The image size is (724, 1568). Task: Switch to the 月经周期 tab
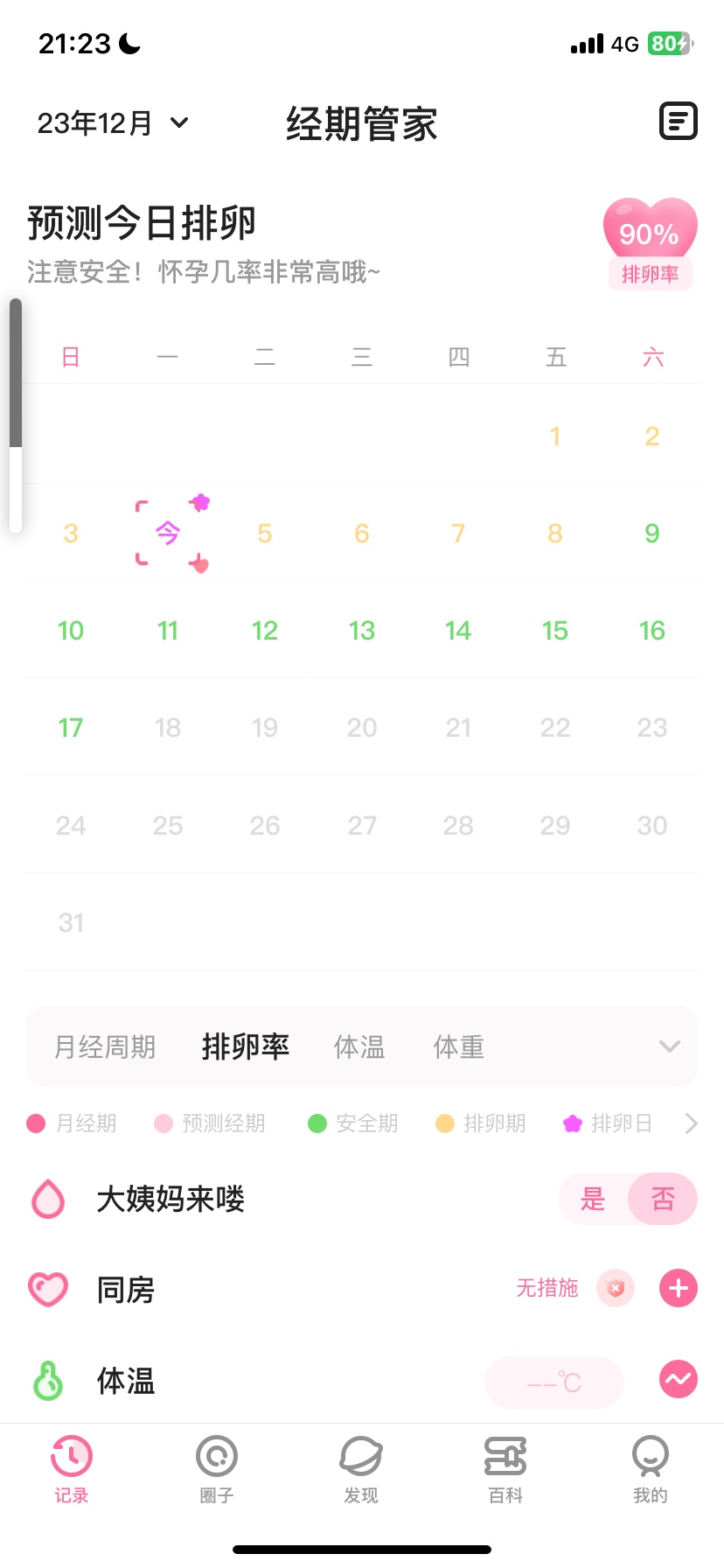(x=105, y=1046)
